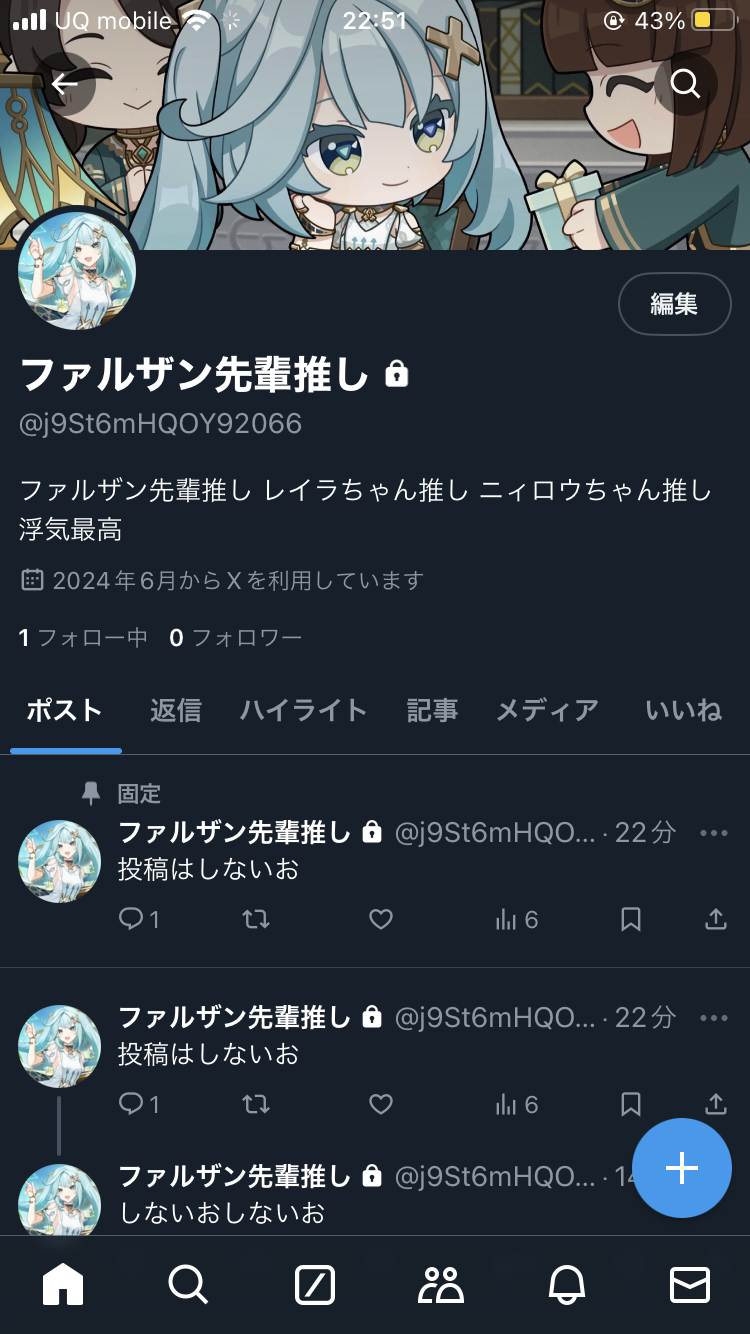Image resolution: width=750 pixels, height=1334 pixels.
Task: Tap the search magnifier at the top right
Action: tap(686, 84)
